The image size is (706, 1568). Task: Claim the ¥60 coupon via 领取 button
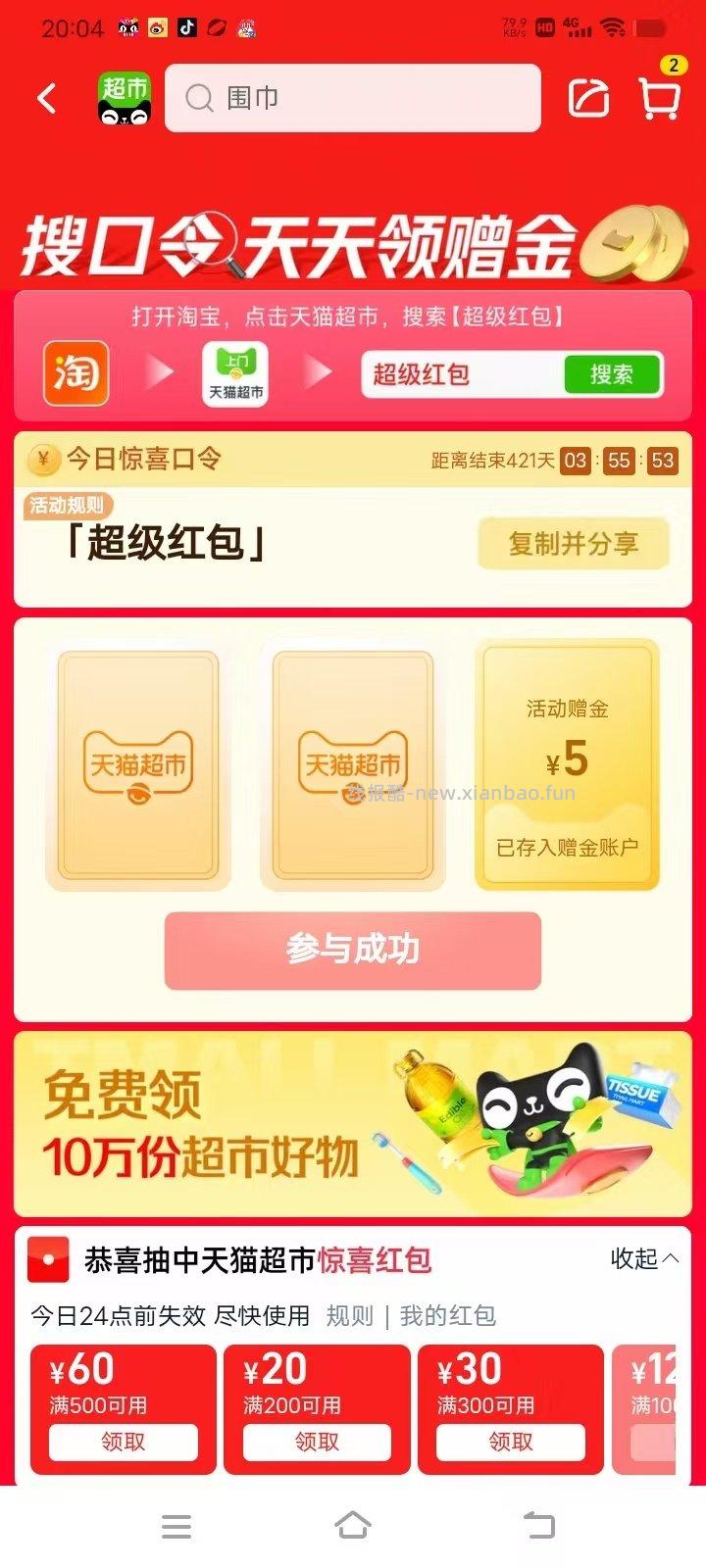pos(123,1443)
